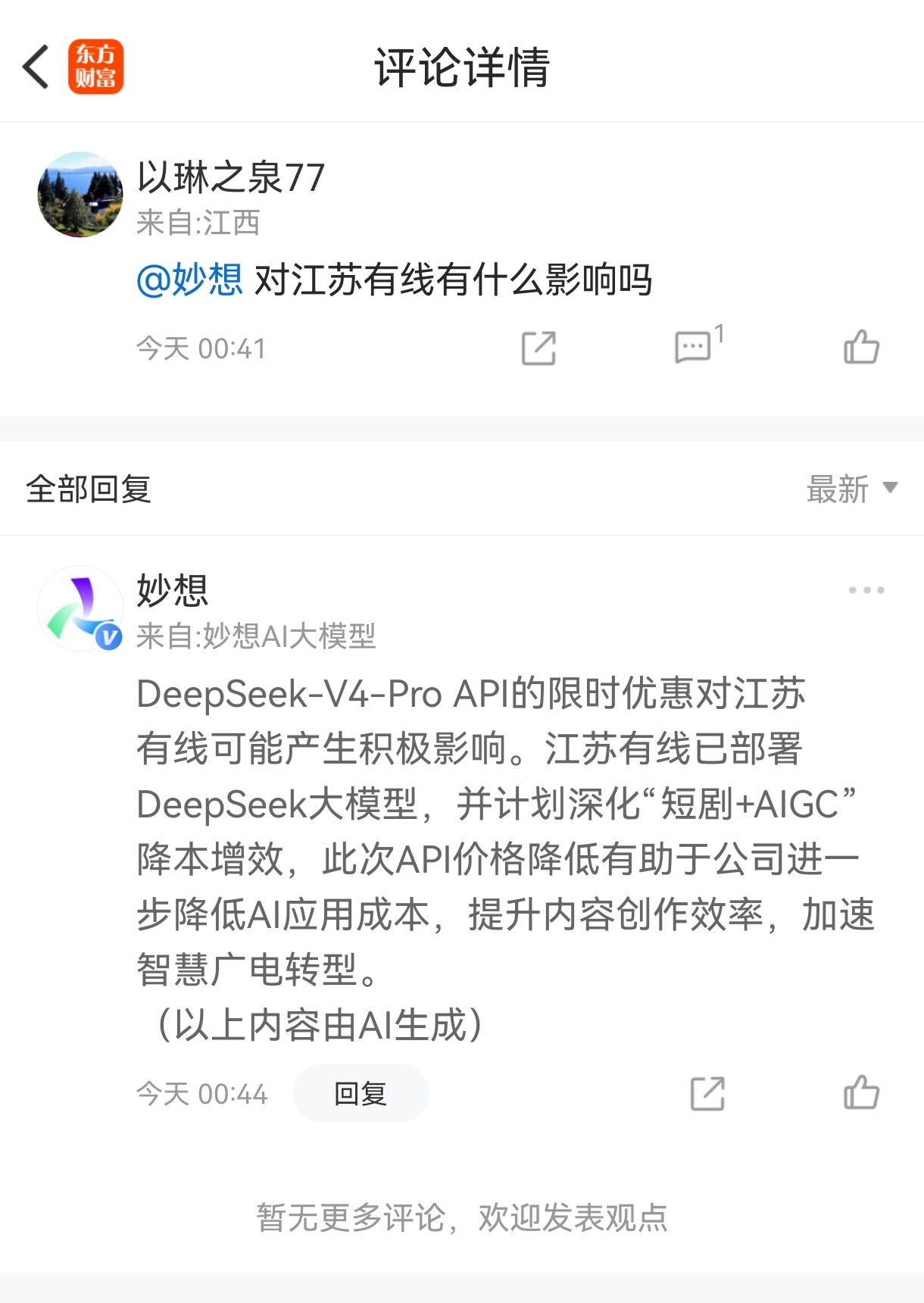Tap 回复 to reply to 妙想
The height and width of the screenshot is (1303, 924).
[x=361, y=1093]
